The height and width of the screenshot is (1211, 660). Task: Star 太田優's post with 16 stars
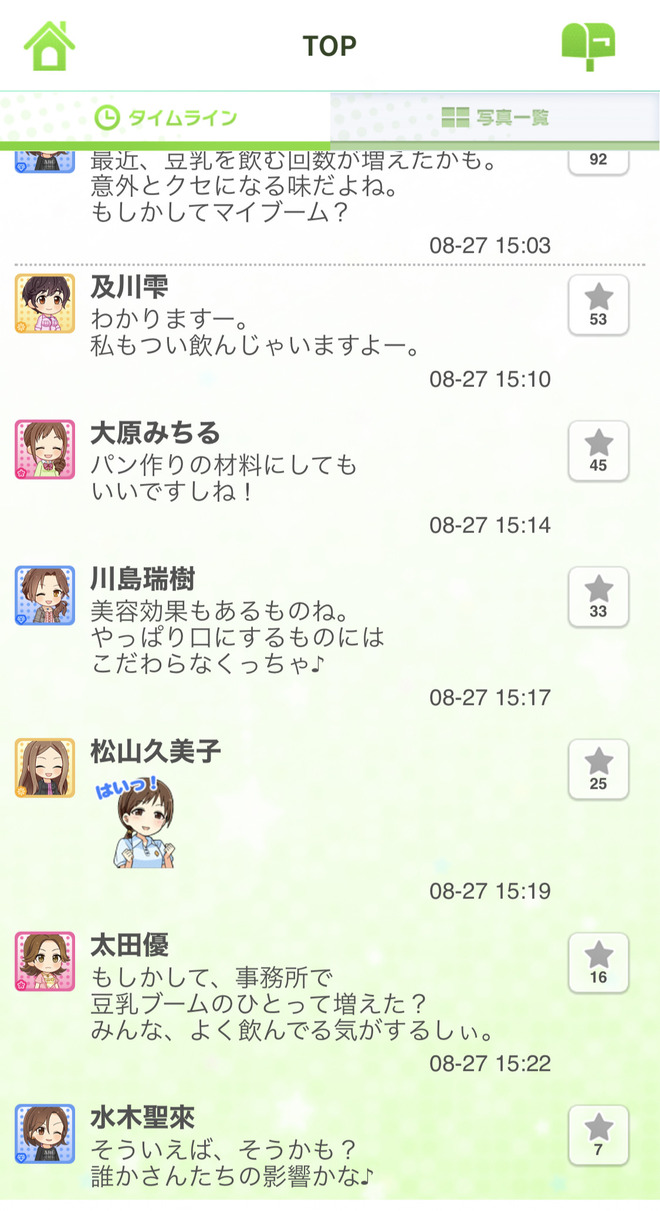coord(598,962)
